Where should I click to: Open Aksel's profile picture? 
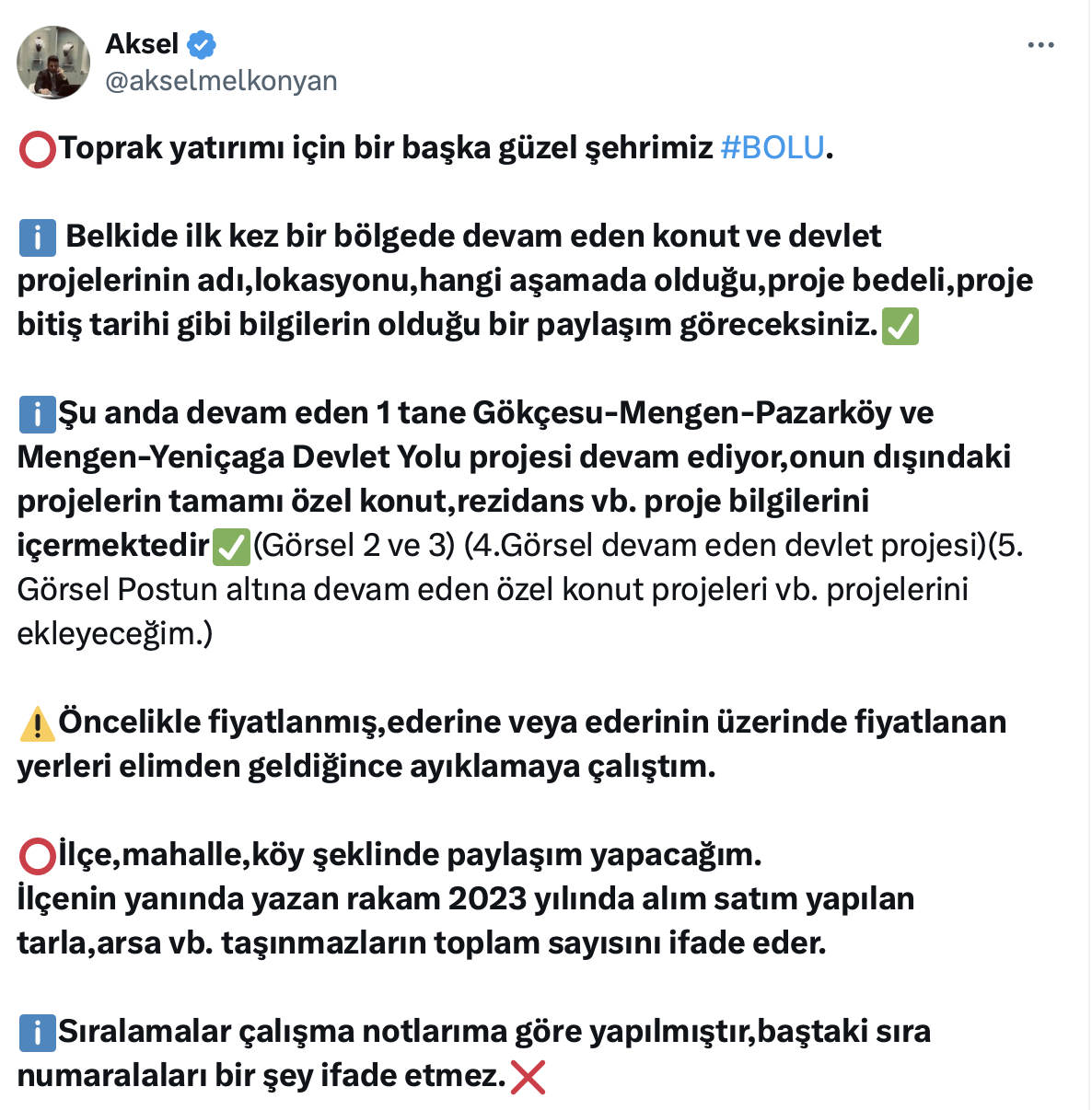(53, 62)
